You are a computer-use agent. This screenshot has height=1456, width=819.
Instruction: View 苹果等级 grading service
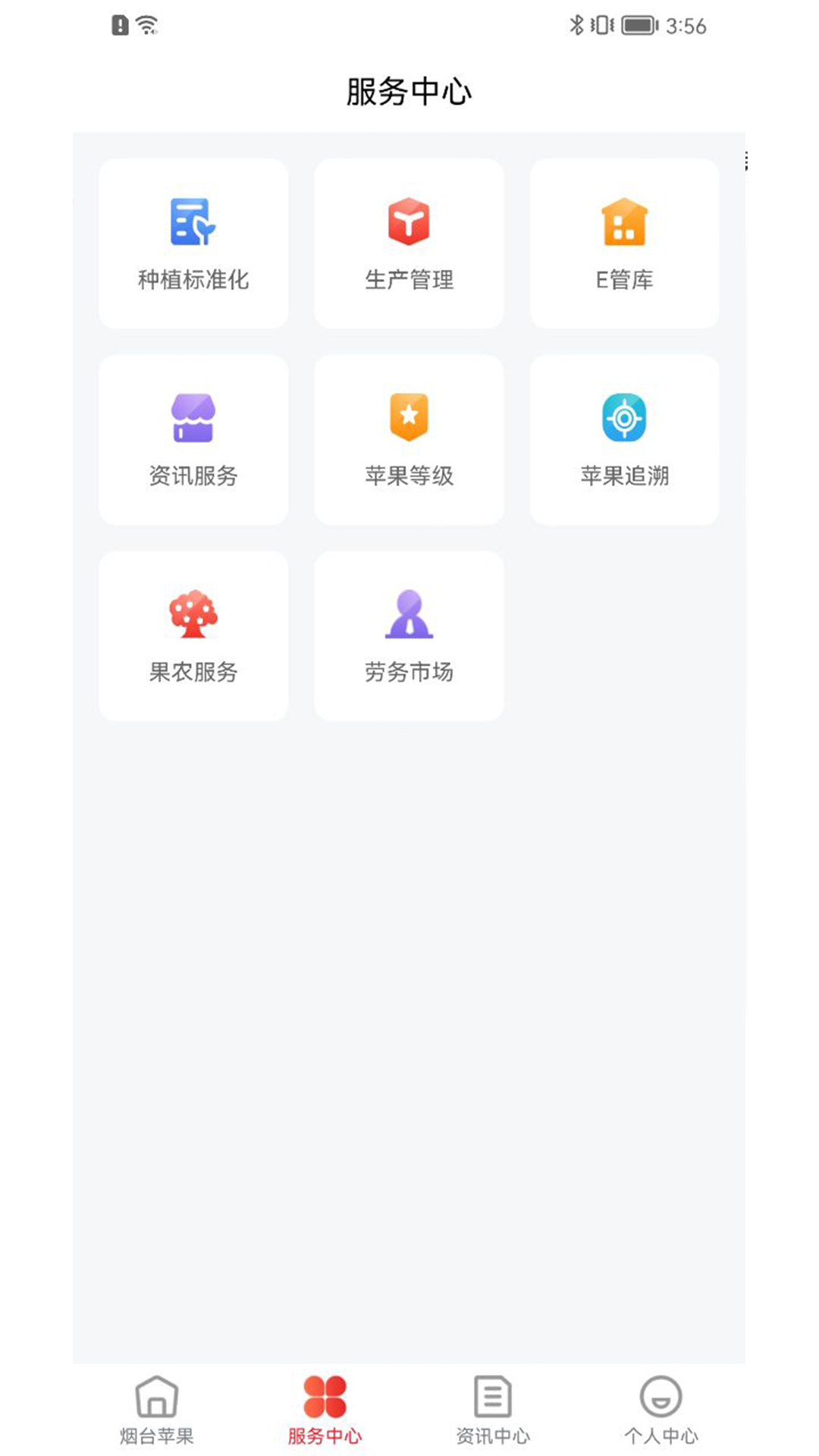409,440
